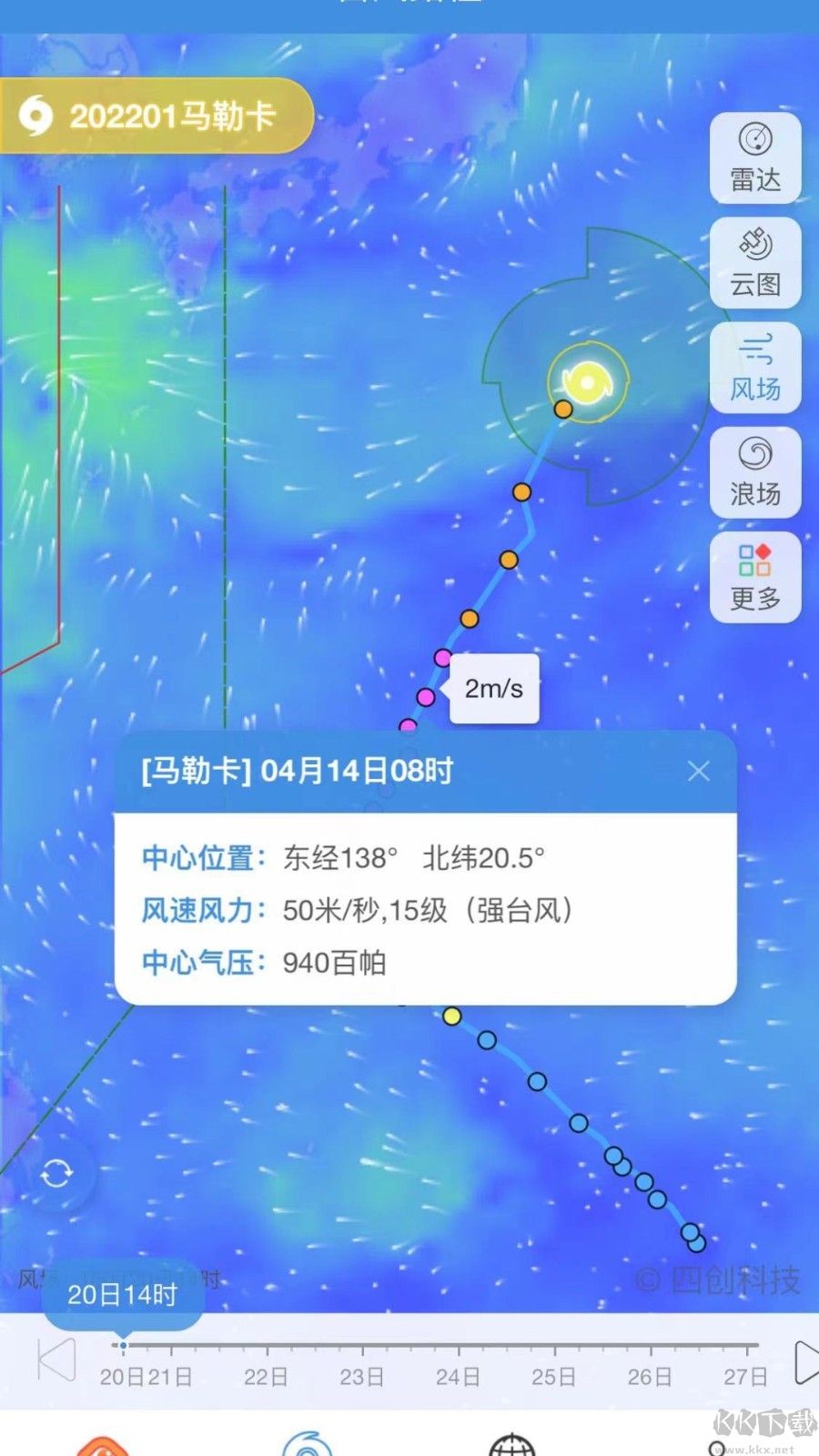
Task: Open the 更多 more options panel
Action: 756,576
